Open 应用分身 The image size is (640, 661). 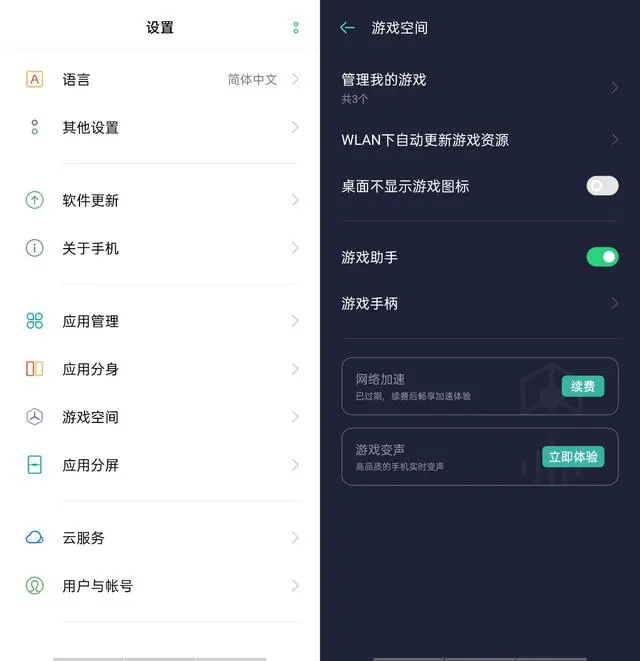[x=160, y=369]
